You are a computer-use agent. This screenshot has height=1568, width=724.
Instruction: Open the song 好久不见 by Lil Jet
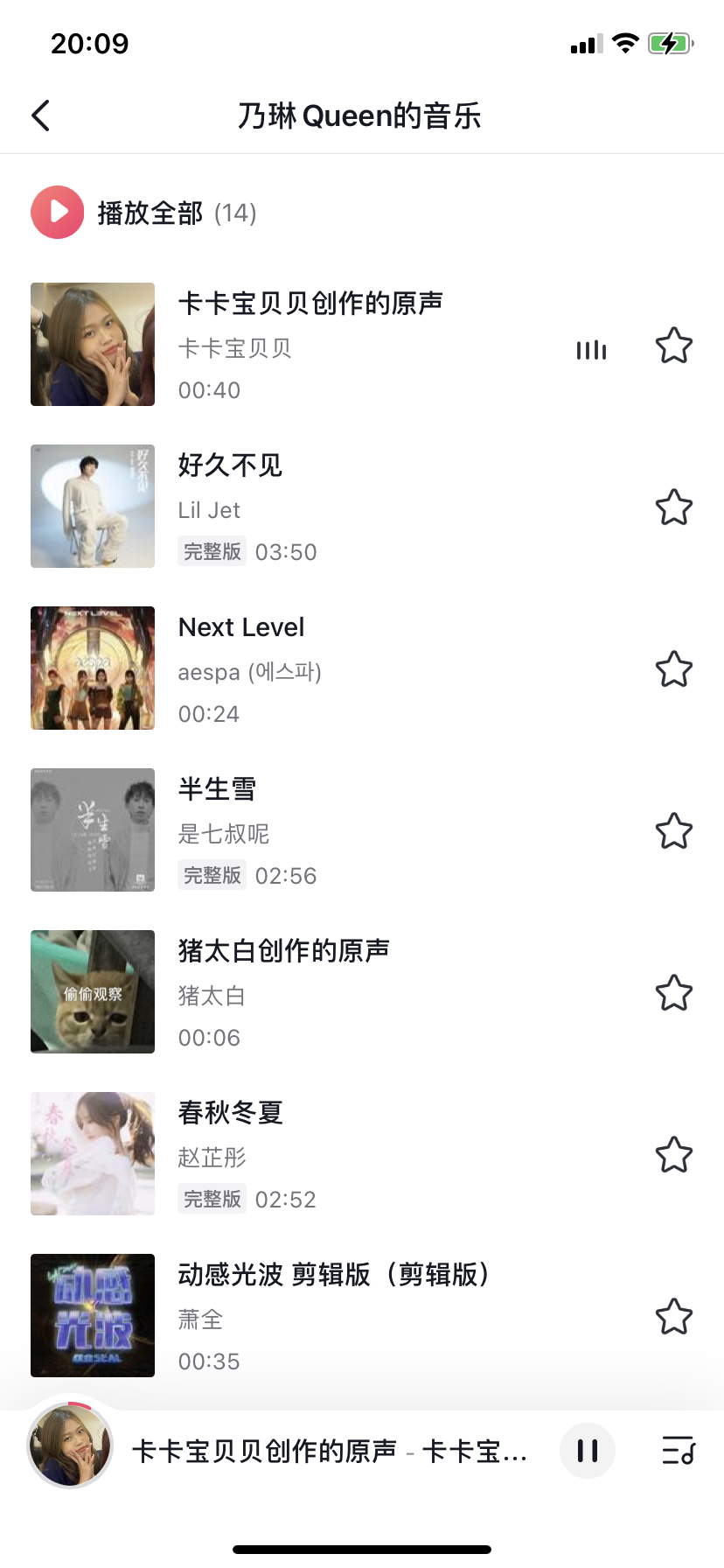362,506
